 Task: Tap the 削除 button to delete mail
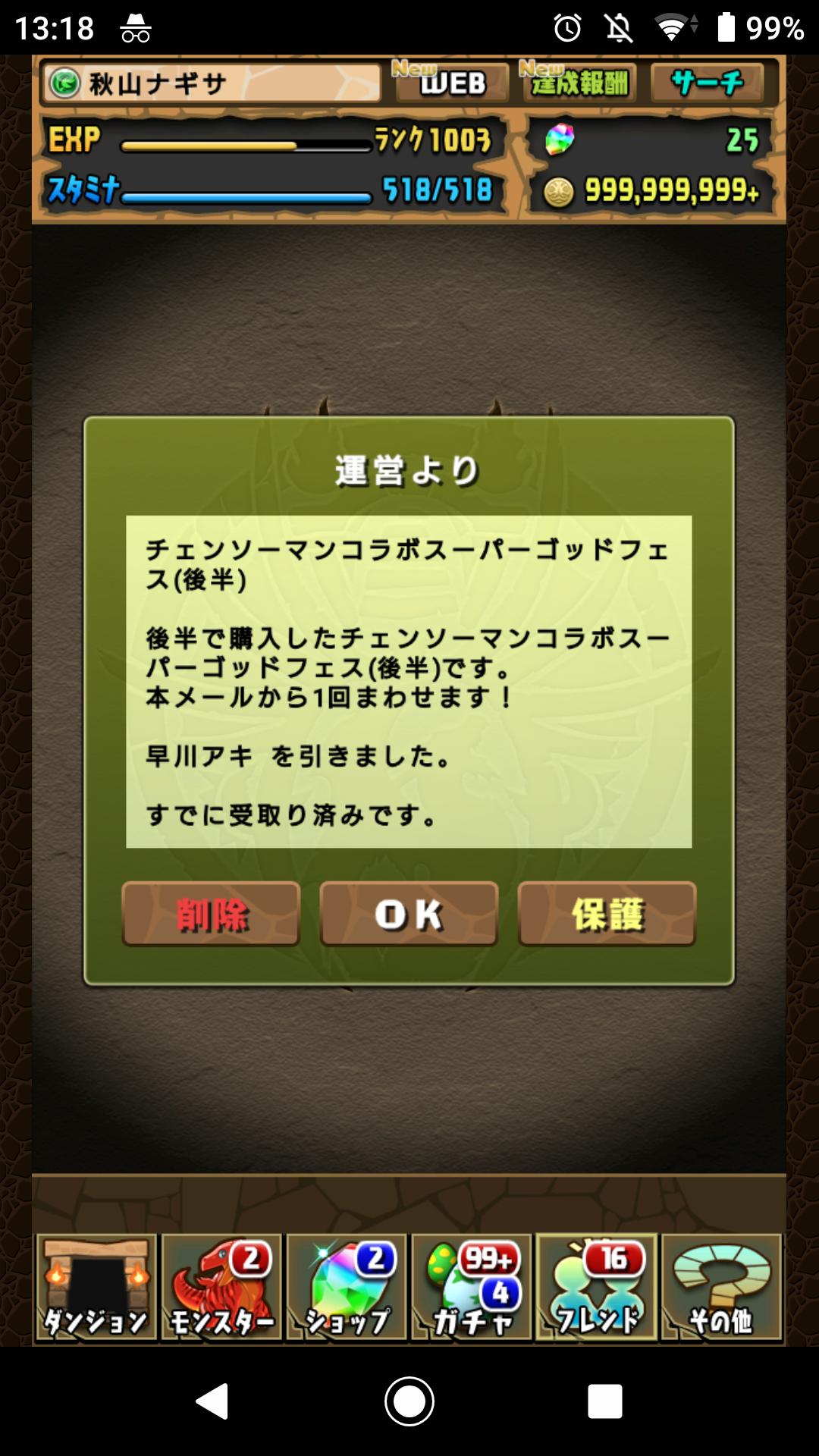pos(211,914)
